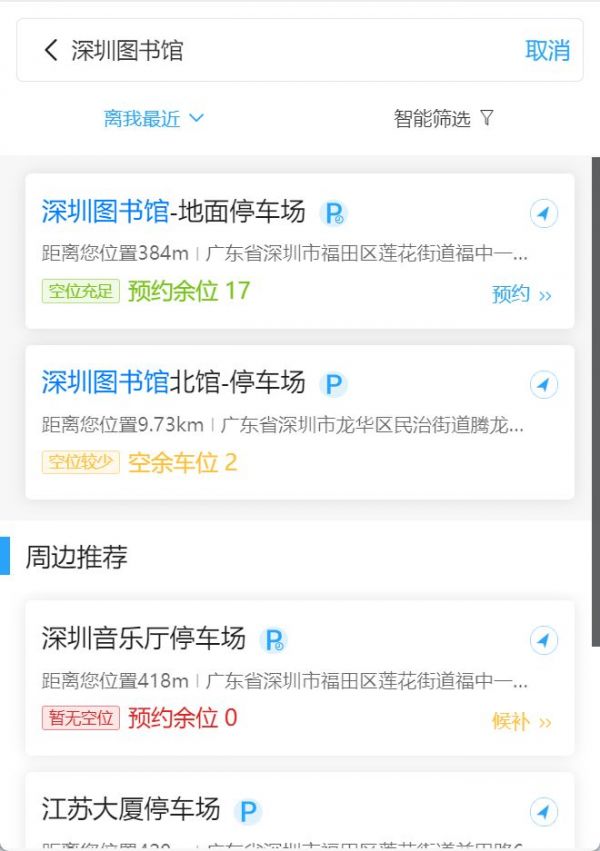The image size is (600, 851).
Task: Navigate to 深圳图书馆北馆-停车场
Action: coord(543,384)
